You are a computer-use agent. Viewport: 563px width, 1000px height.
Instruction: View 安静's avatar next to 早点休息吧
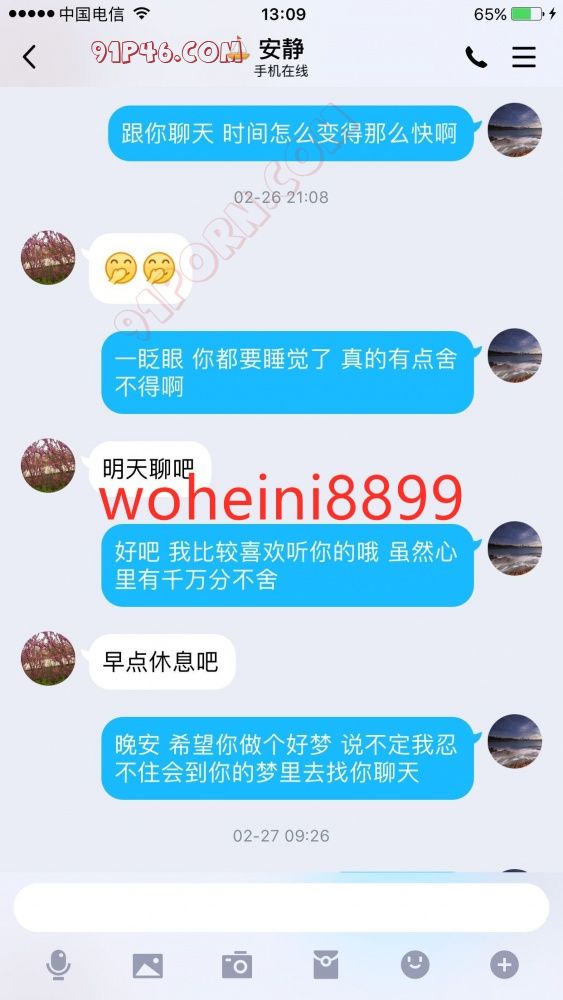pos(48,658)
